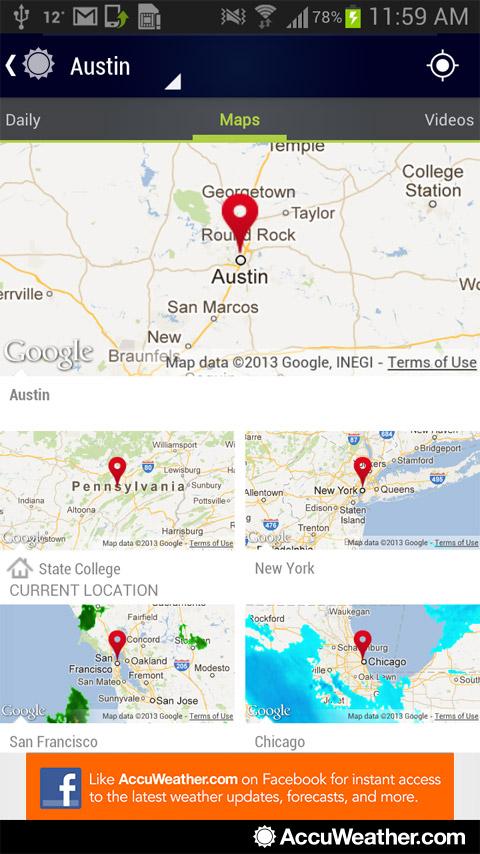This screenshot has height=854, width=480.
Task: Open the Chicago map tile
Action: [x=362, y=663]
